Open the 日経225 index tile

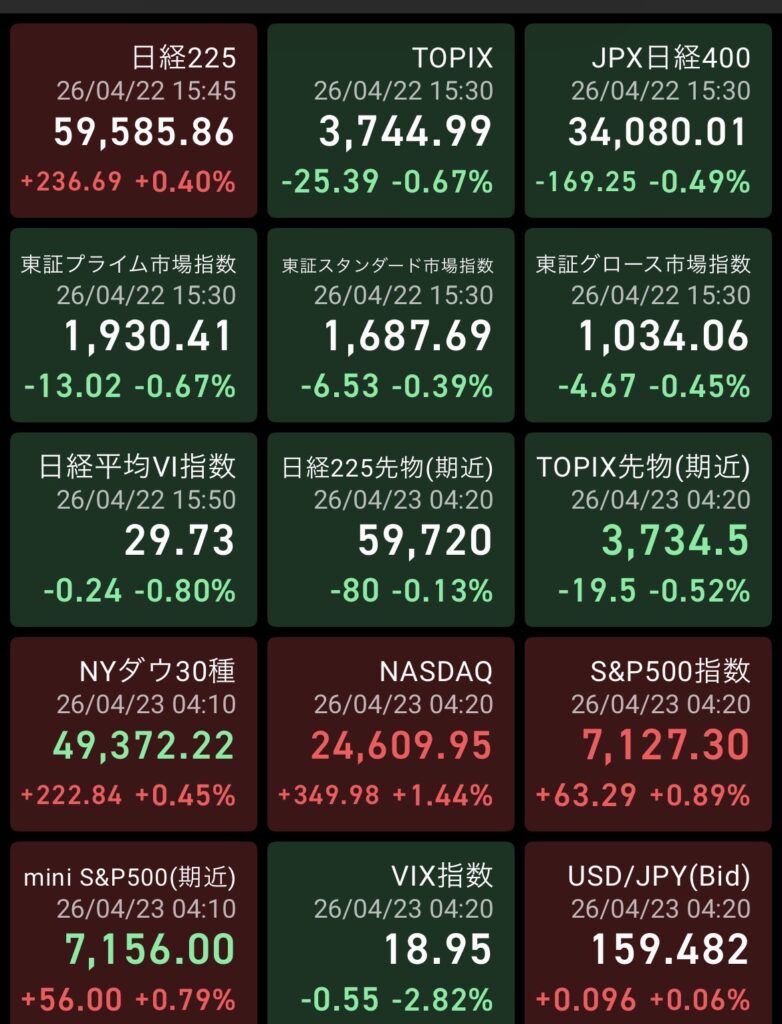[x=134, y=121]
